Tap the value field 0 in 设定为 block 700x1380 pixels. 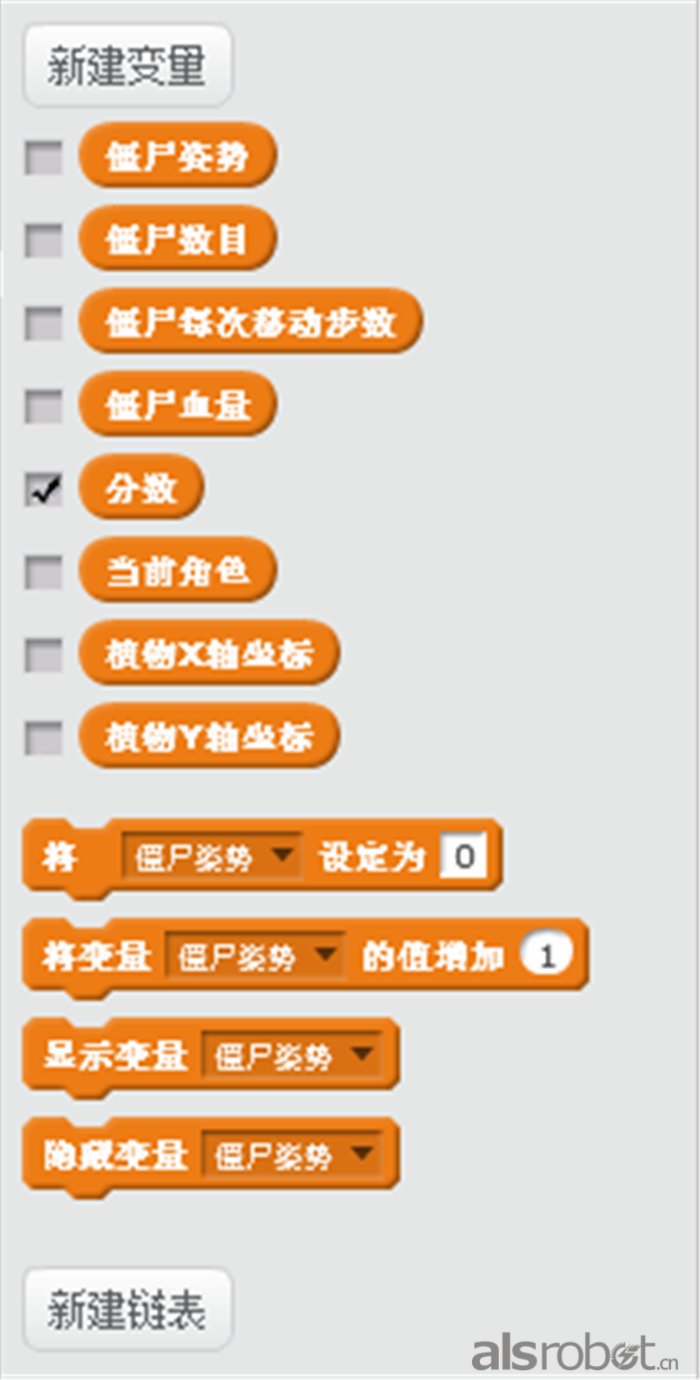point(463,857)
